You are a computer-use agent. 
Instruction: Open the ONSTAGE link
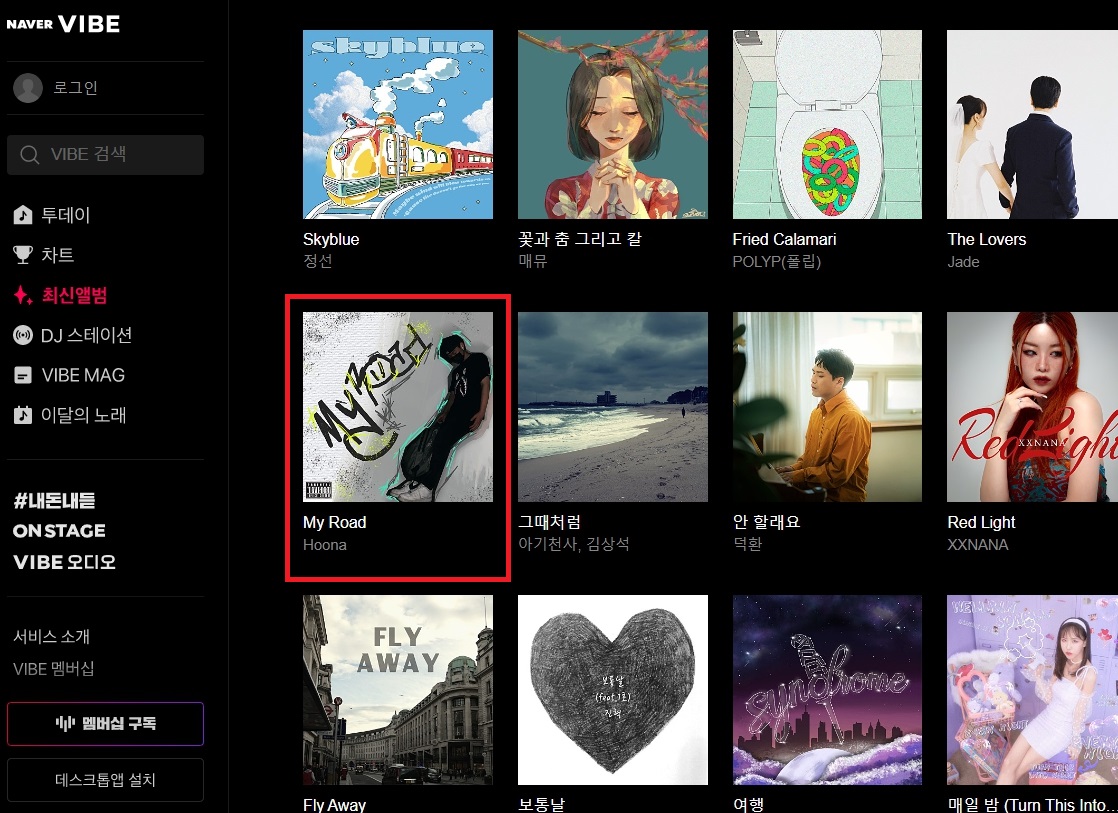(x=59, y=531)
